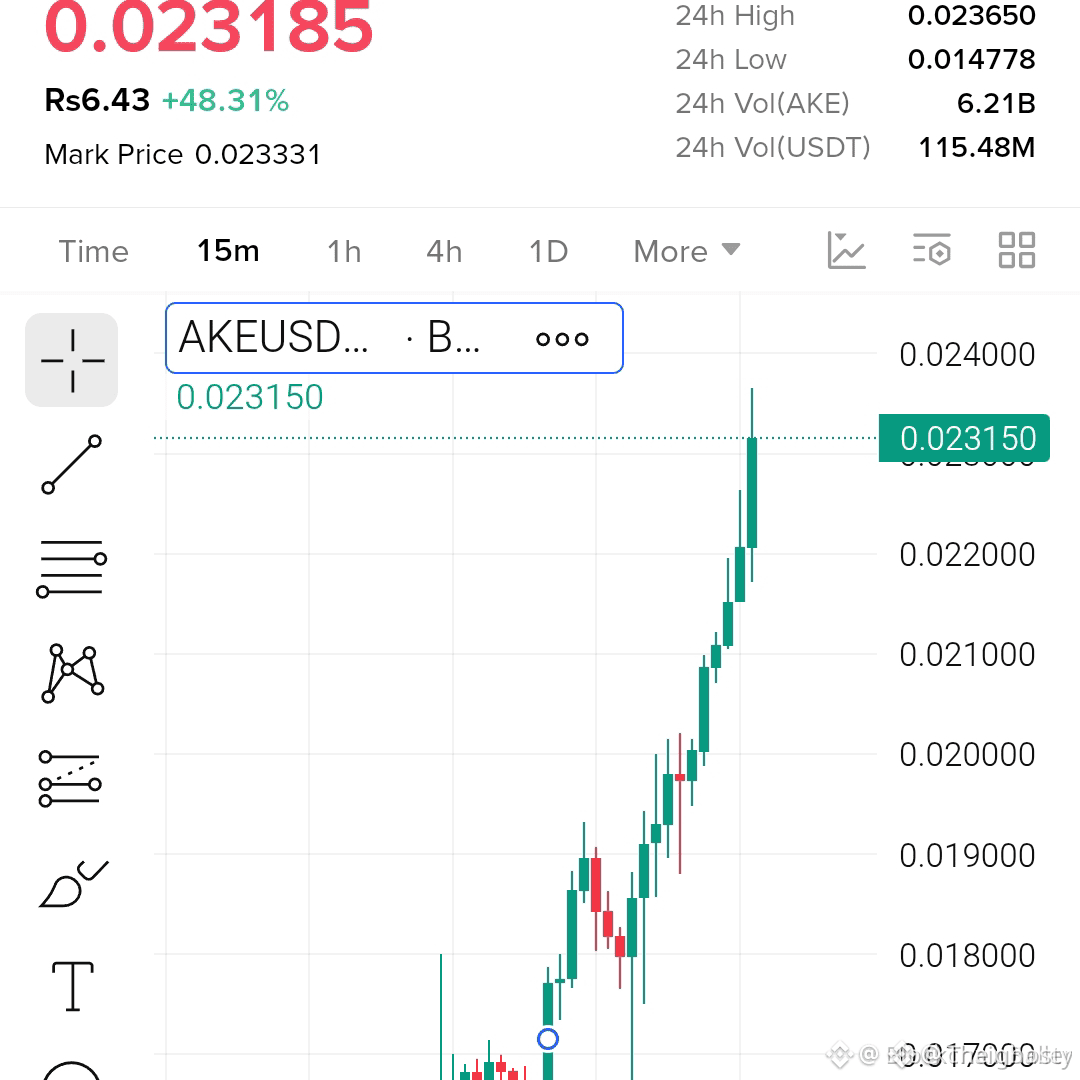The image size is (1080, 1080).
Task: Switch chart to 1h interval
Action: (344, 251)
